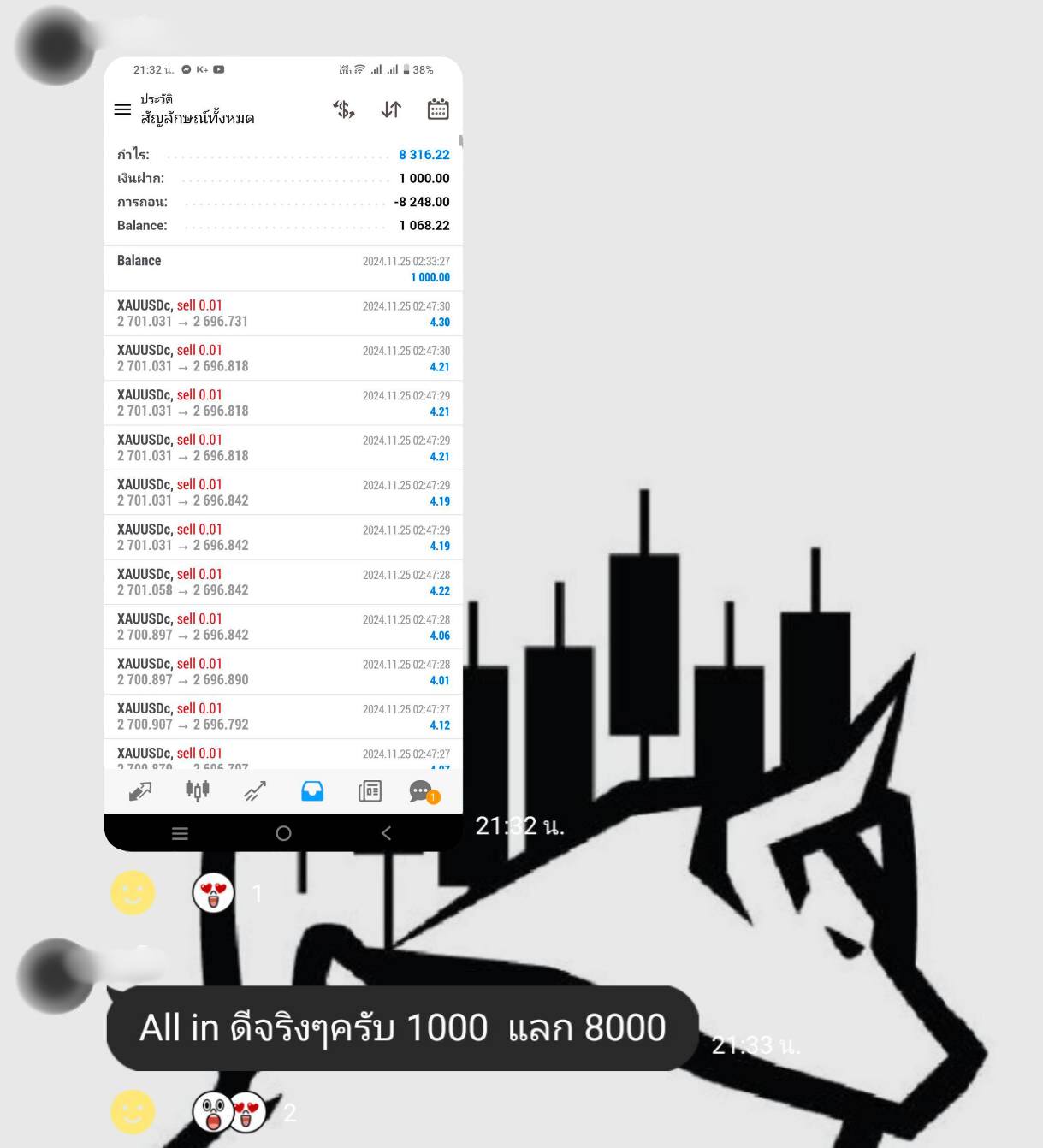1043x1148 pixels.
Task: Add a reaction under the "All in" message
Action: tap(133, 1111)
